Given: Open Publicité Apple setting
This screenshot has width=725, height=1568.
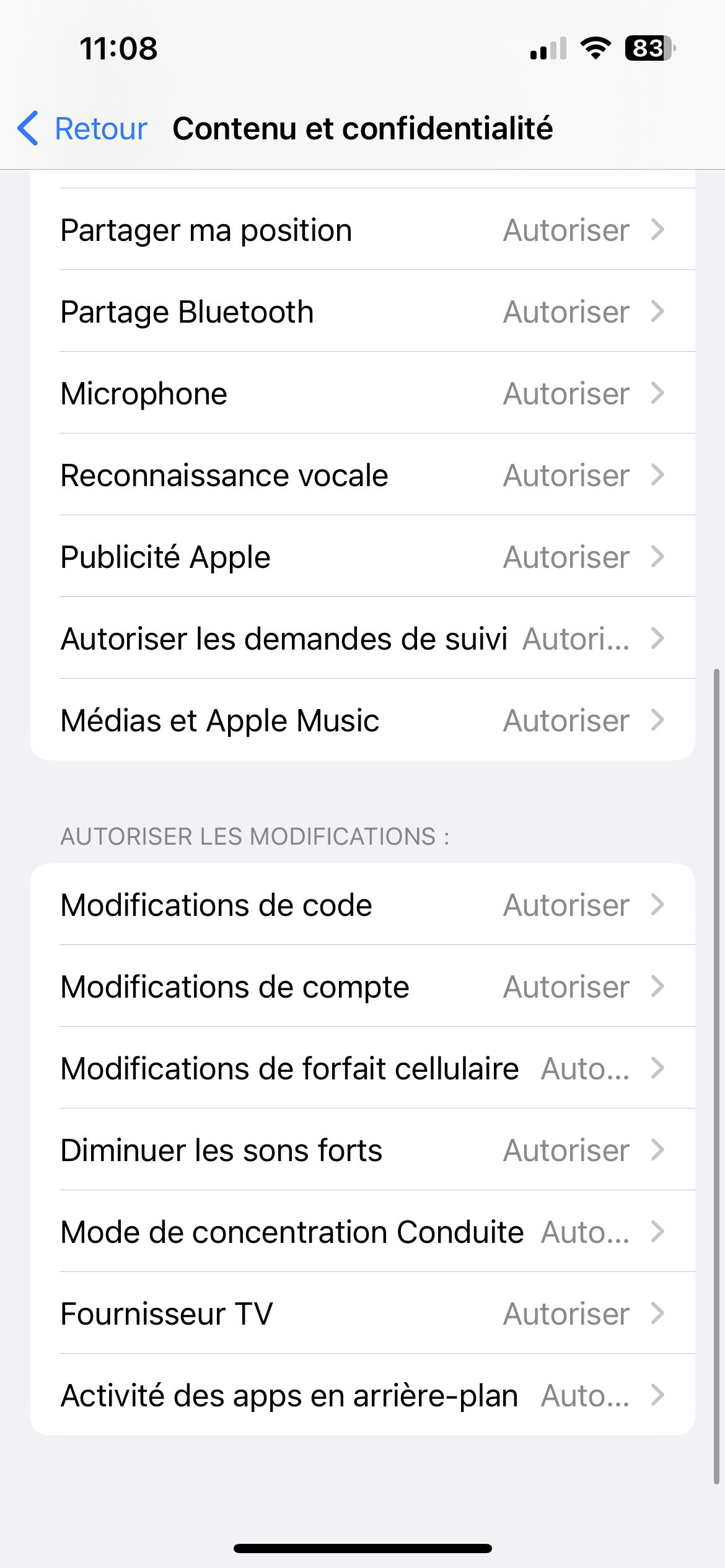Looking at the screenshot, I should click(362, 557).
